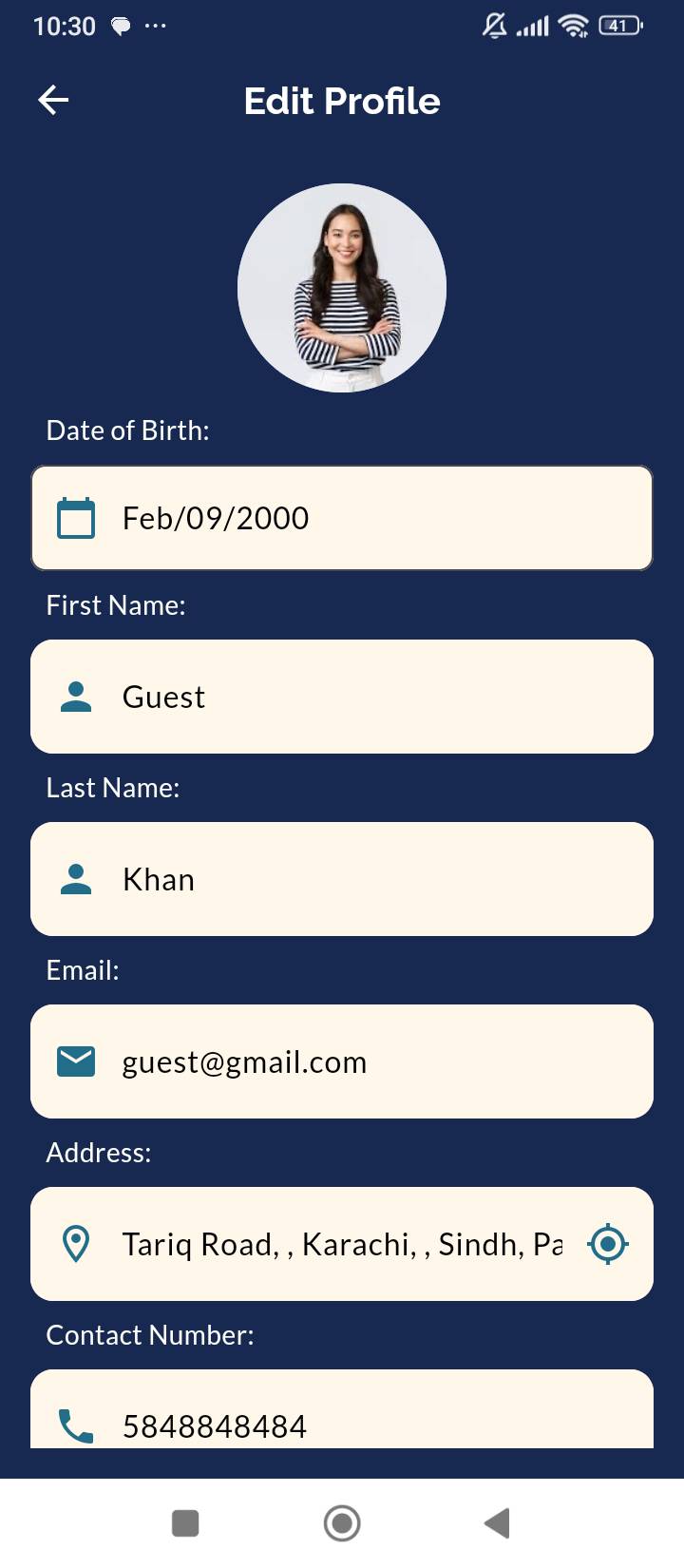Screen dimensions: 684x1568
Task: Open recent apps from navigation bar
Action: click(x=185, y=1523)
